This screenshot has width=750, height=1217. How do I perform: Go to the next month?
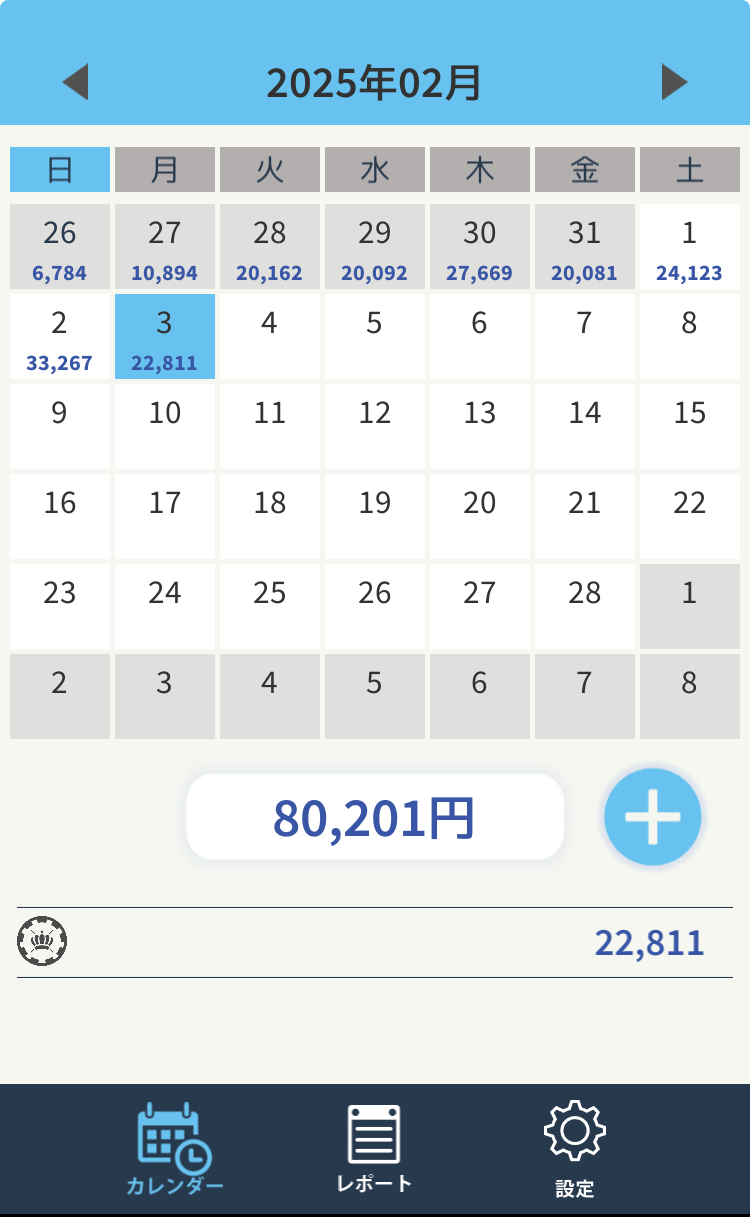(x=675, y=82)
